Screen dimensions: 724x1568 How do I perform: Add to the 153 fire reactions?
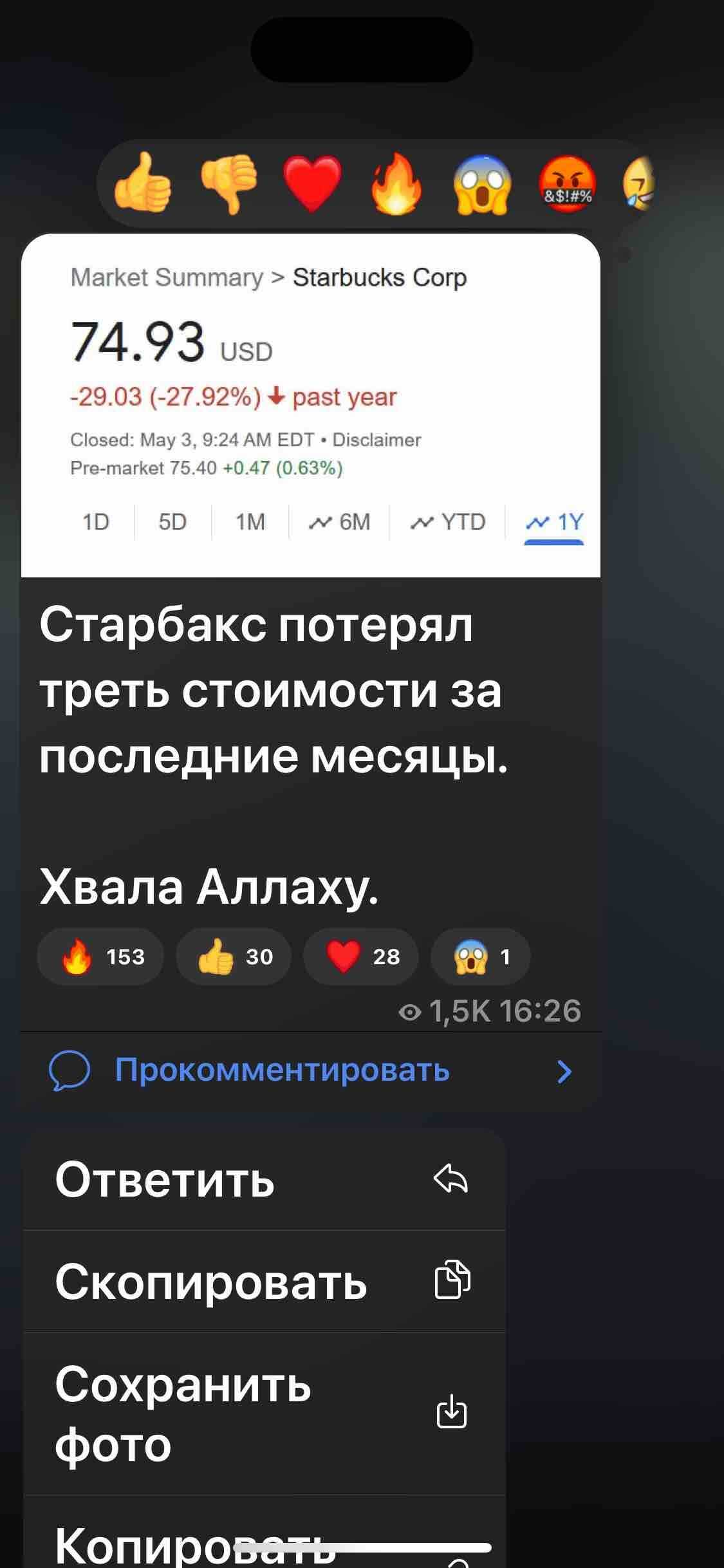tap(100, 957)
